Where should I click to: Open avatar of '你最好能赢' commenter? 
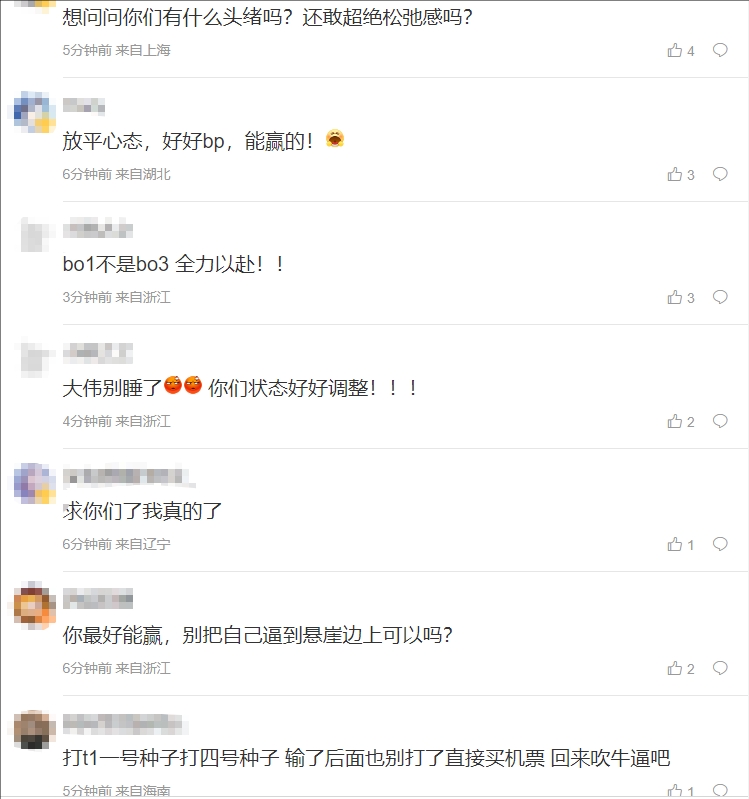tap(34, 606)
